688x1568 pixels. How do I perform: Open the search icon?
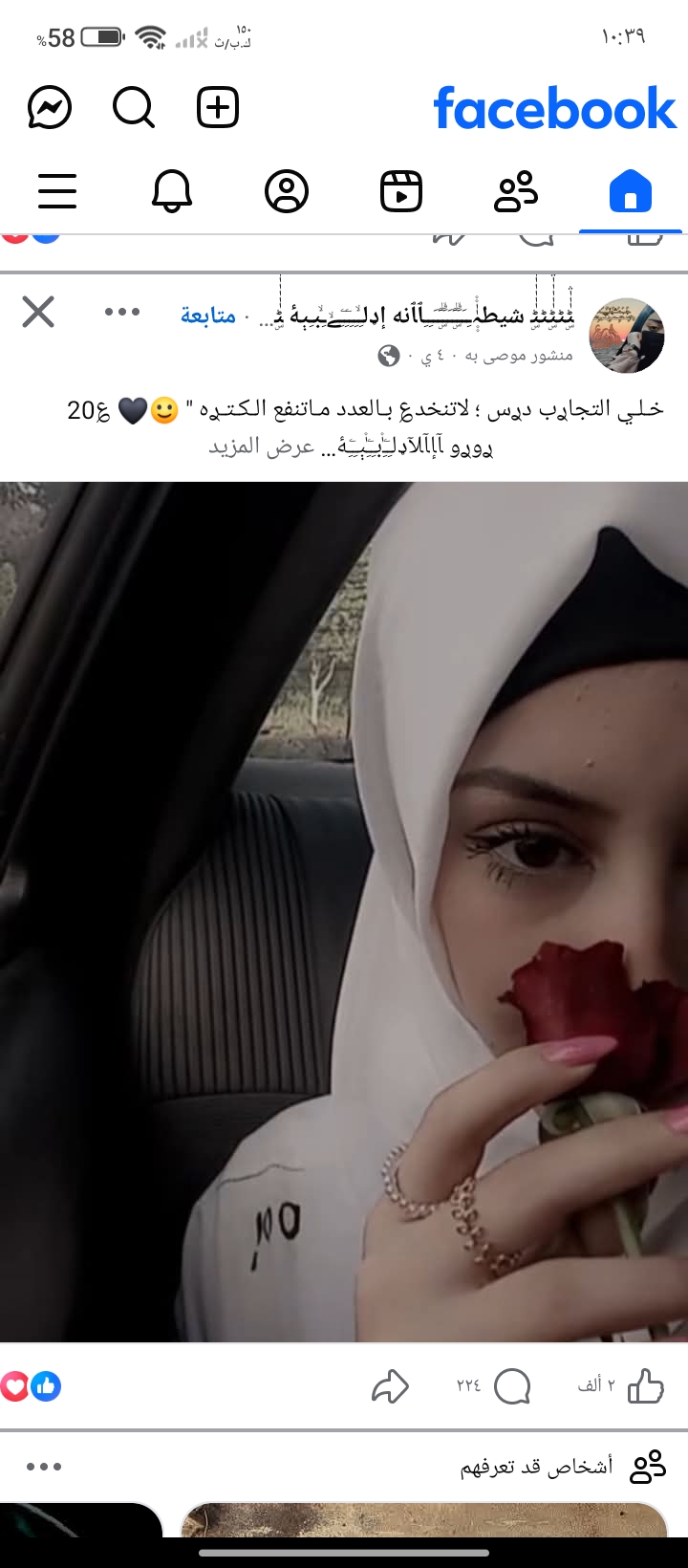133,107
